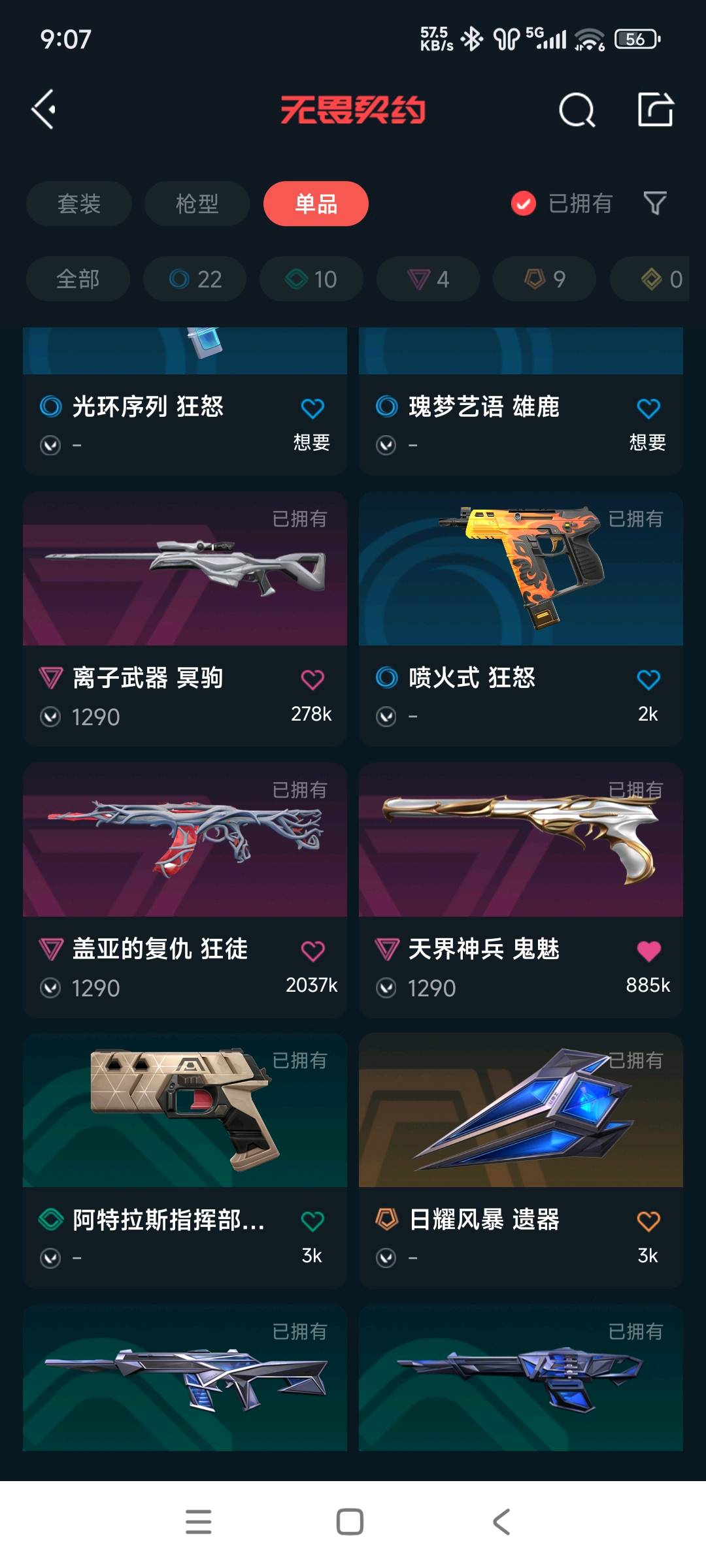Switch to the 套装 tab
The height and width of the screenshot is (1568, 706).
tap(79, 204)
